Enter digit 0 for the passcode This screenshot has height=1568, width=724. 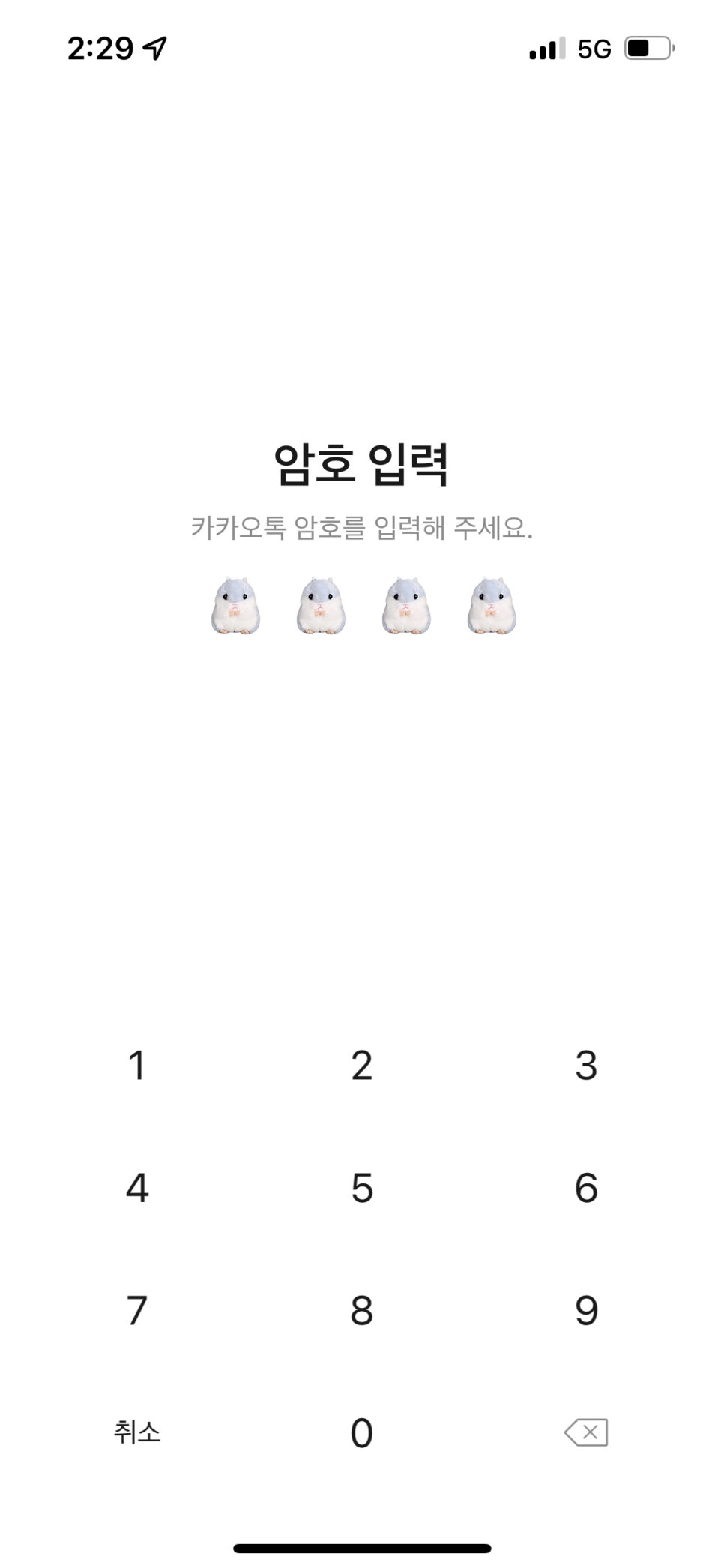[x=362, y=1433]
